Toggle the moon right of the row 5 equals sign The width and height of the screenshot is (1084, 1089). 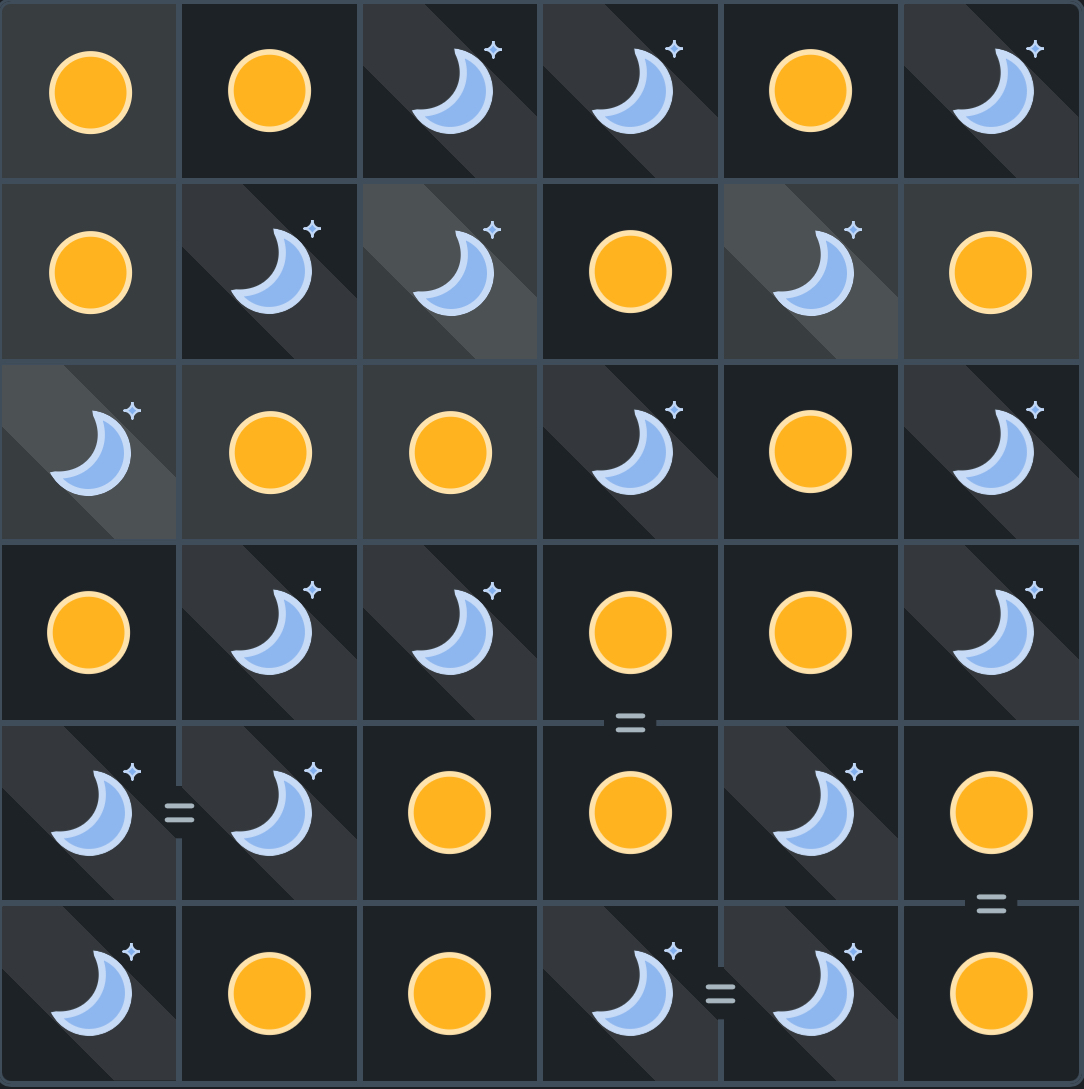(270, 812)
